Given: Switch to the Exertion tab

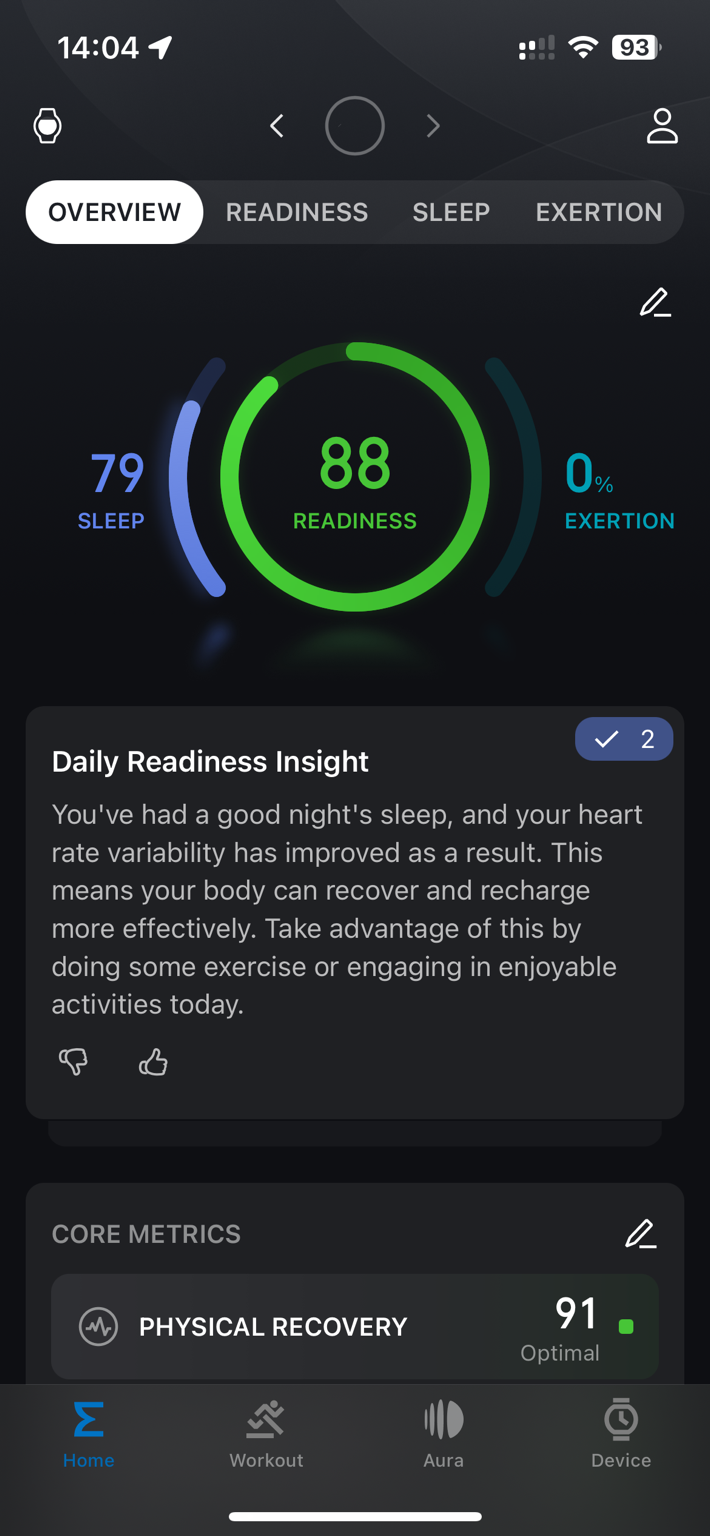Looking at the screenshot, I should tap(599, 212).
